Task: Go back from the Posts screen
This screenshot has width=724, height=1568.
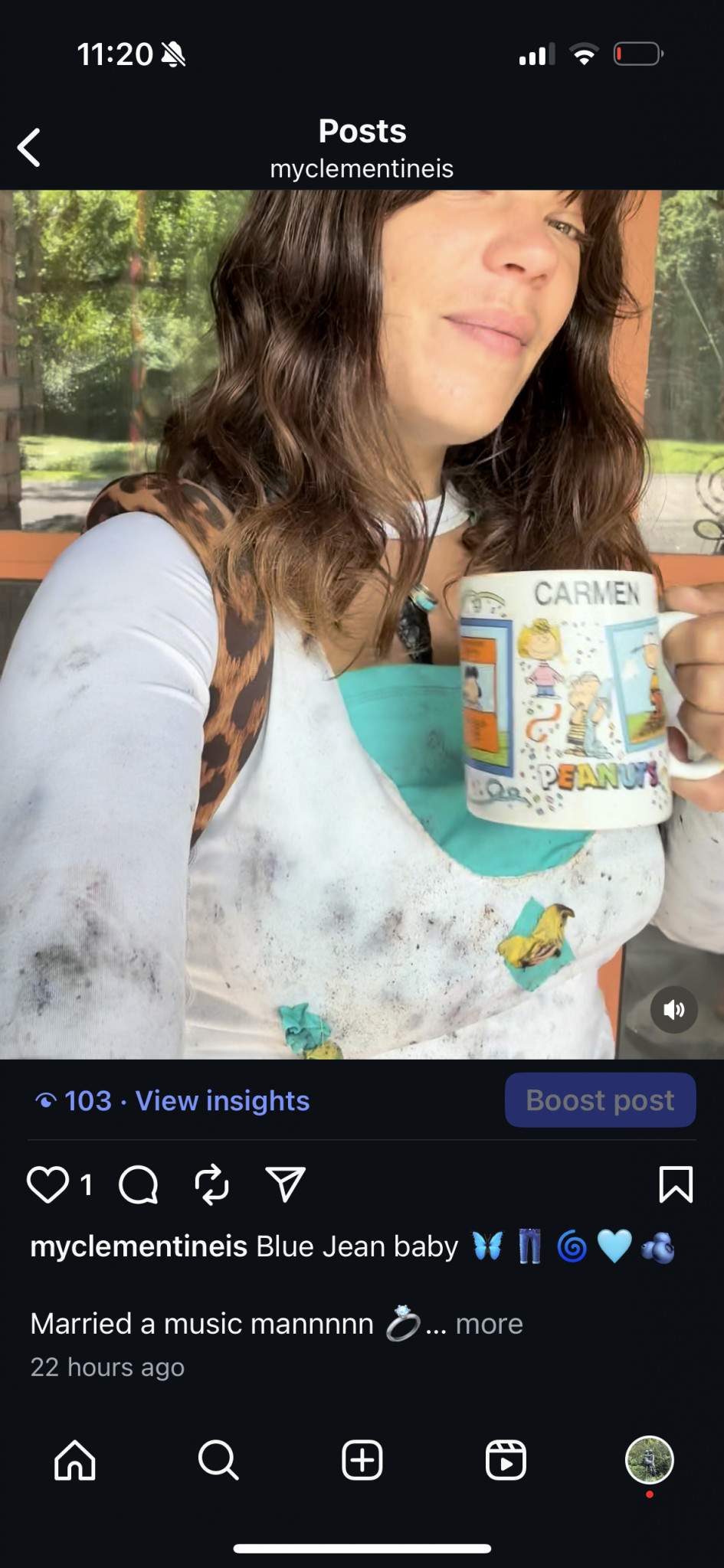Action: pyautogui.click(x=29, y=147)
